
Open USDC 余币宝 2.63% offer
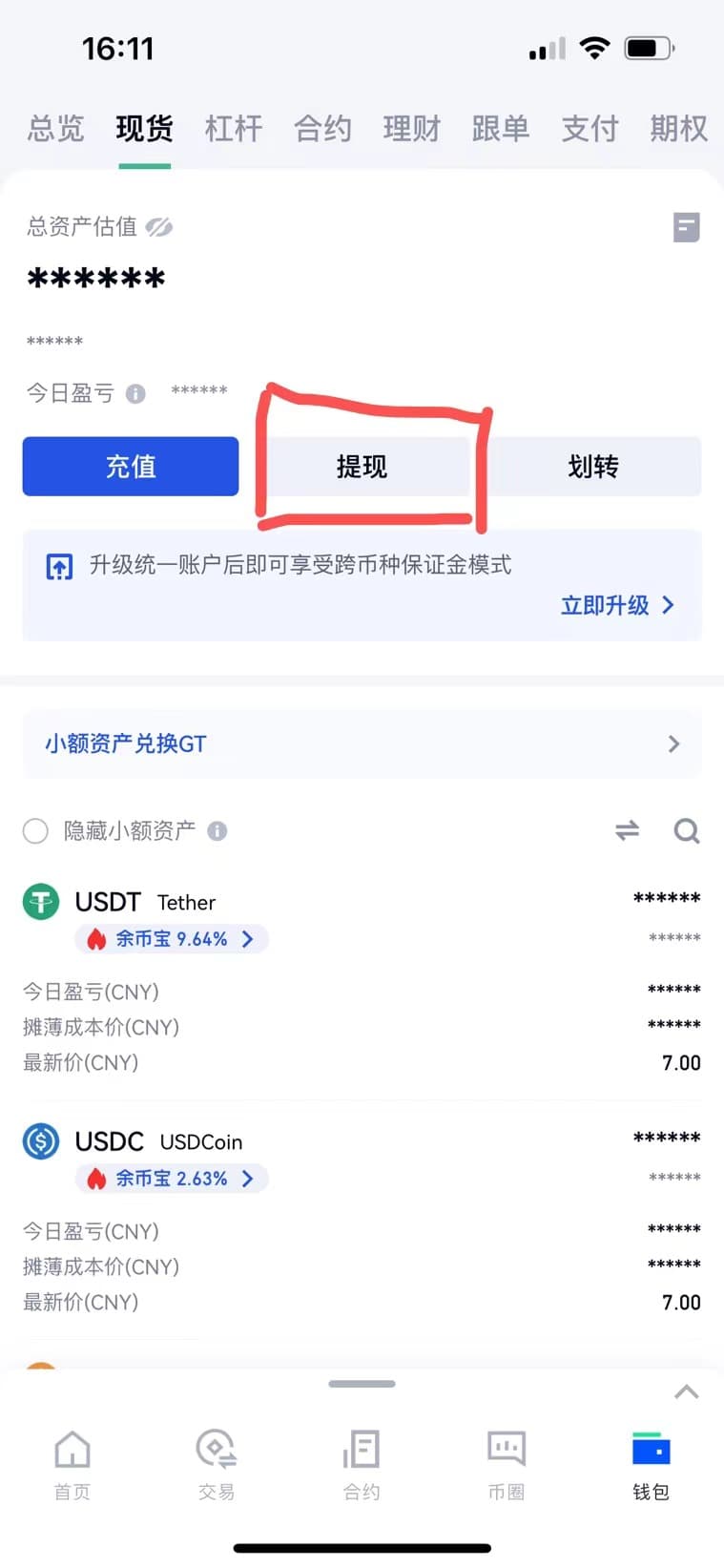point(173,1179)
